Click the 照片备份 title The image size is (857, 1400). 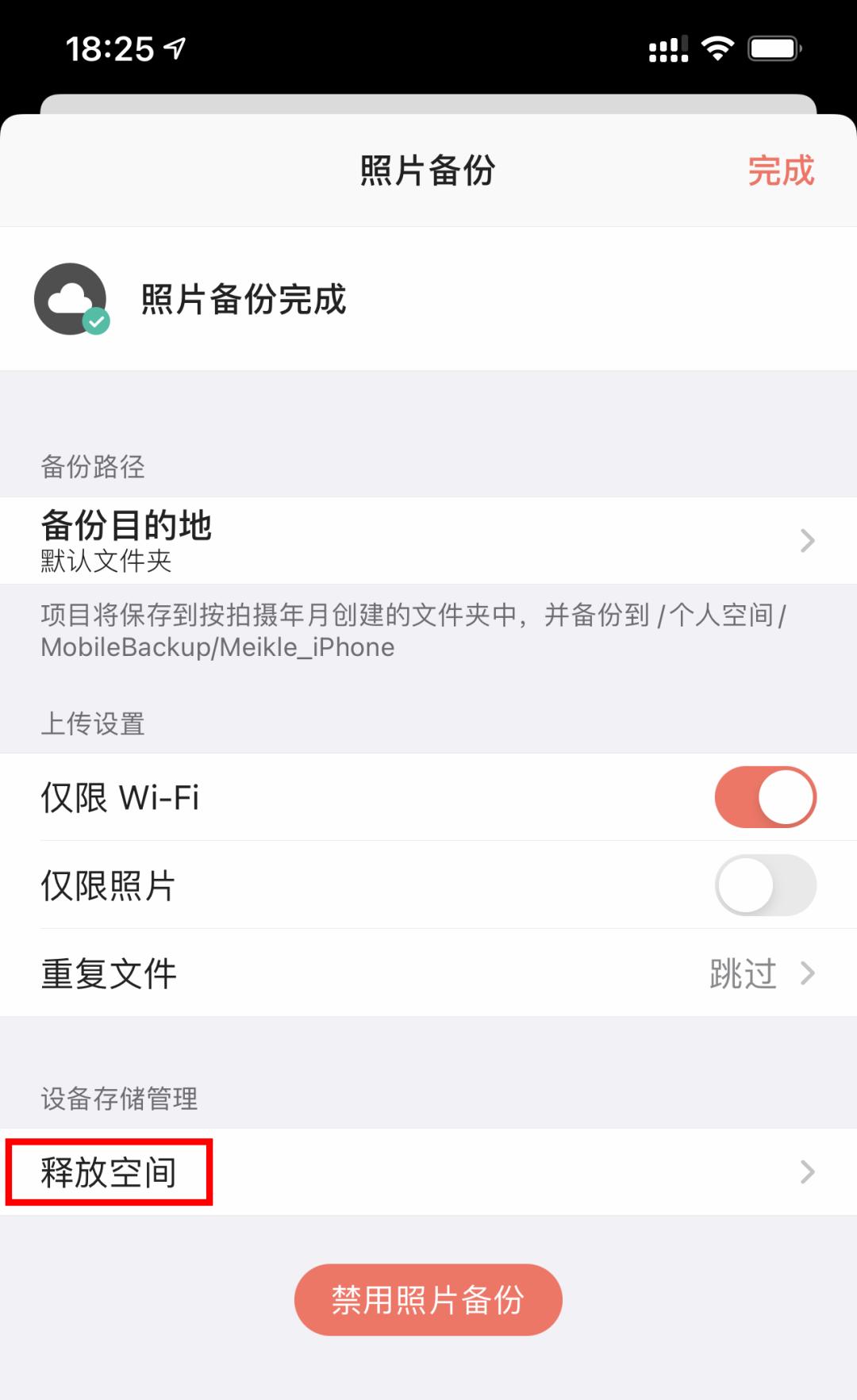tap(428, 170)
